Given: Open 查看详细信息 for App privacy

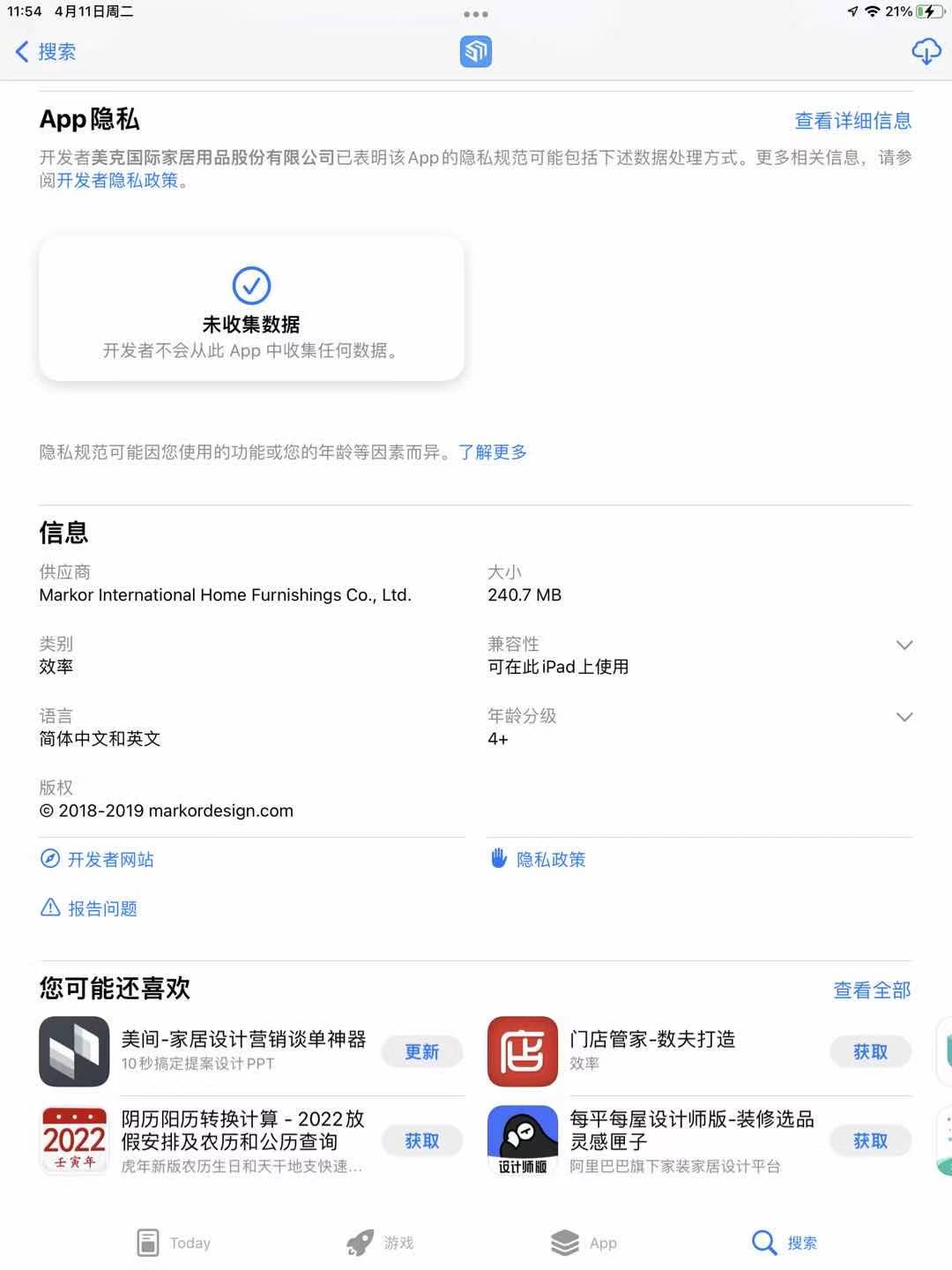Looking at the screenshot, I should tap(852, 121).
